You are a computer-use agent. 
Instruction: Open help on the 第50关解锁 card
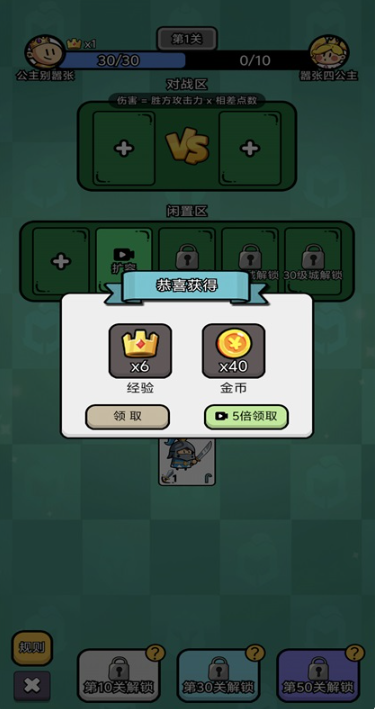point(355,653)
